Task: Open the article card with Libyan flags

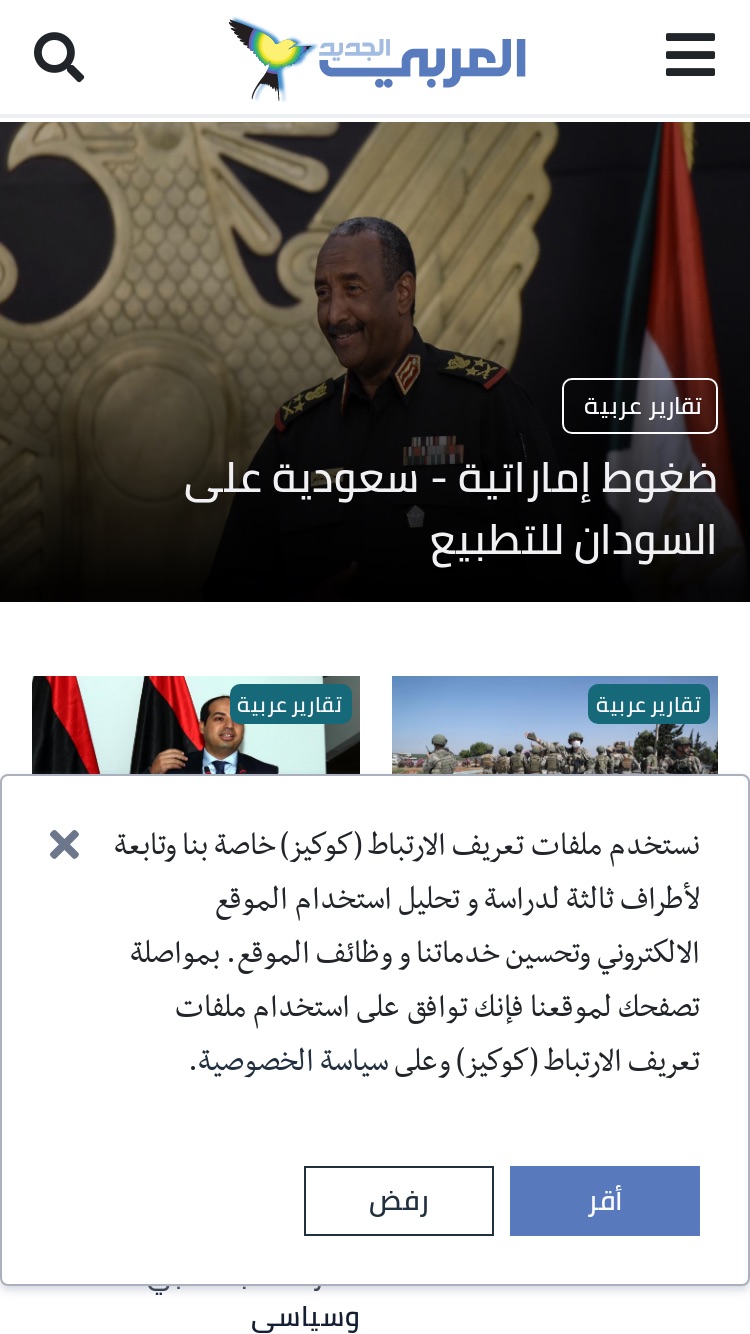Action: (x=196, y=725)
